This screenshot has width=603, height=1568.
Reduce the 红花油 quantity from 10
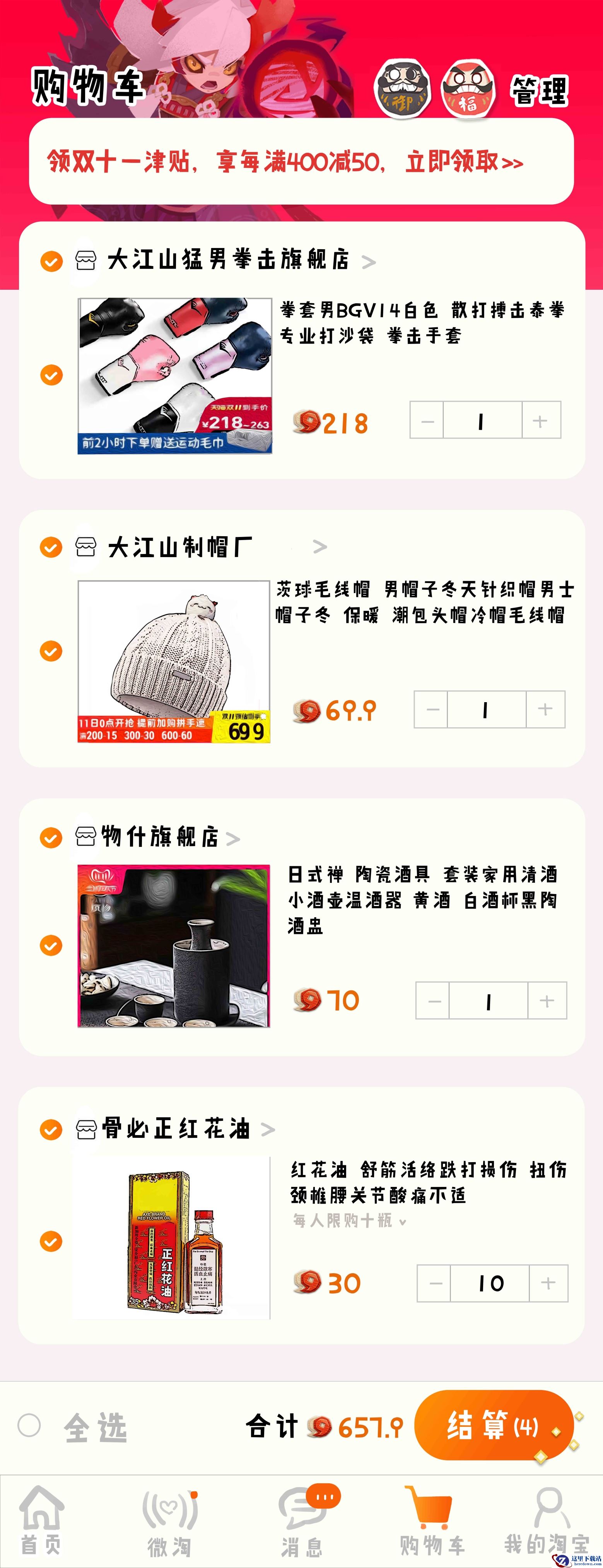click(435, 1283)
